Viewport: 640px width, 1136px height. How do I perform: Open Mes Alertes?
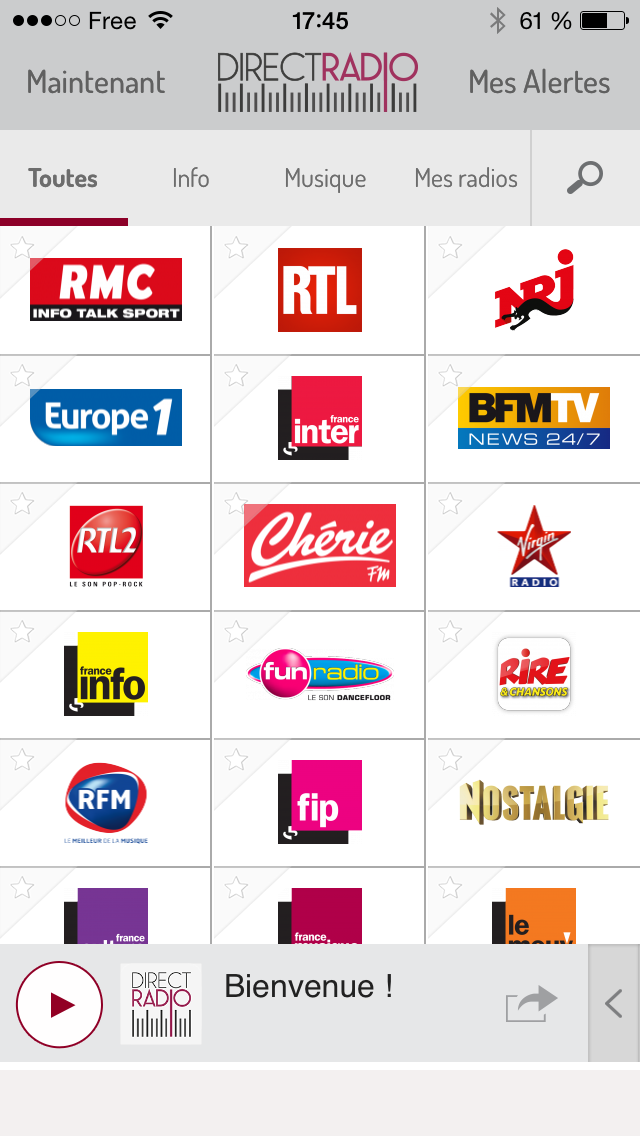tap(539, 82)
